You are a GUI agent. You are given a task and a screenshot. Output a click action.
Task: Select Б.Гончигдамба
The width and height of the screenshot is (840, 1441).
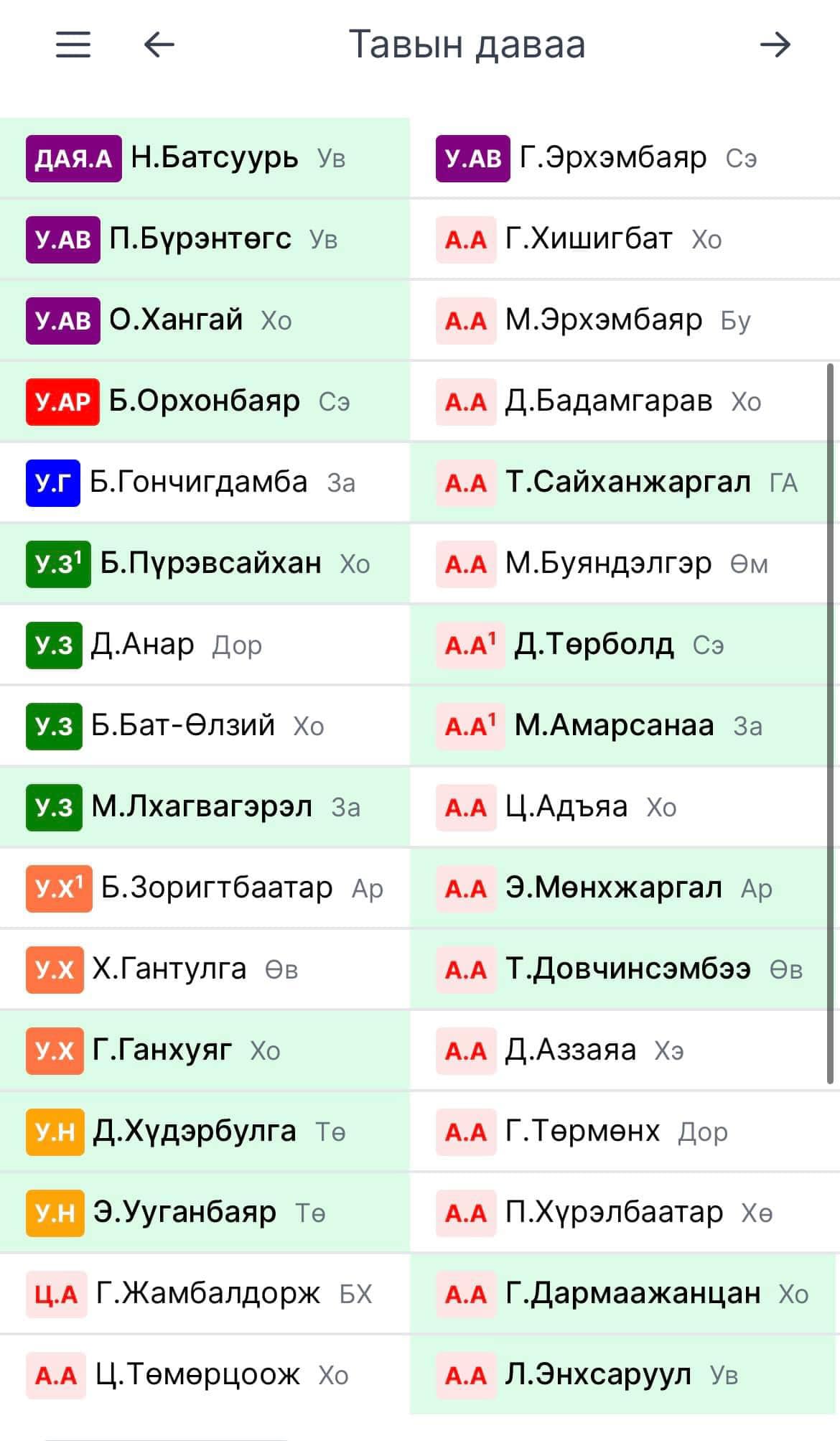[198, 482]
